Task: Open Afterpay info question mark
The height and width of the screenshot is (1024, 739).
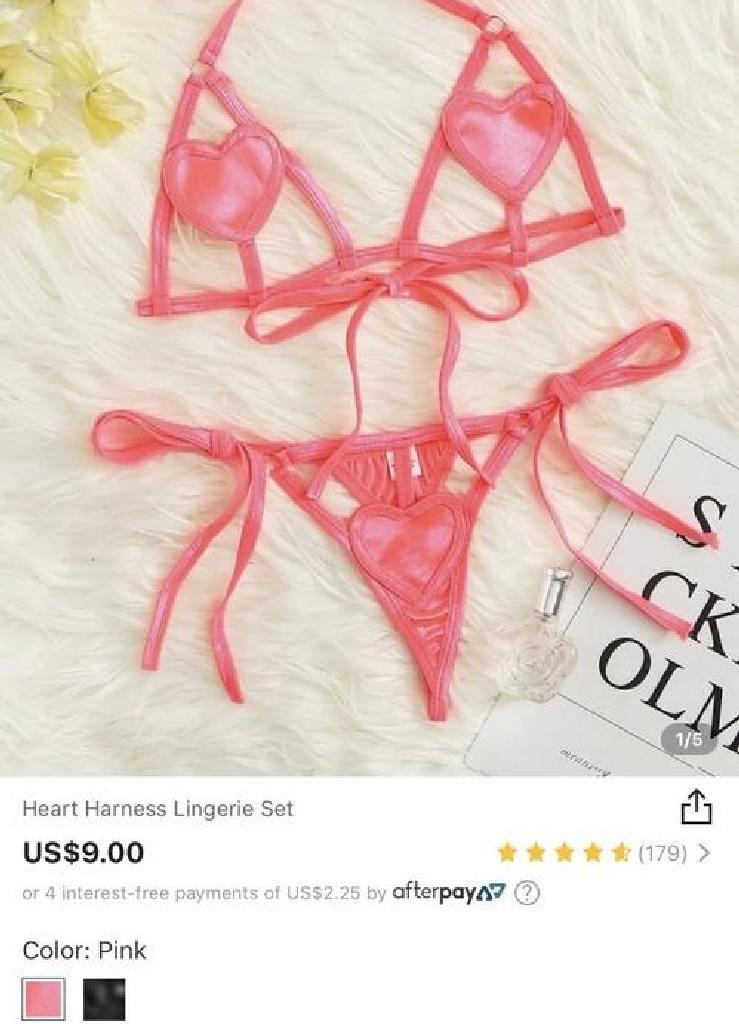Action: click(526, 893)
